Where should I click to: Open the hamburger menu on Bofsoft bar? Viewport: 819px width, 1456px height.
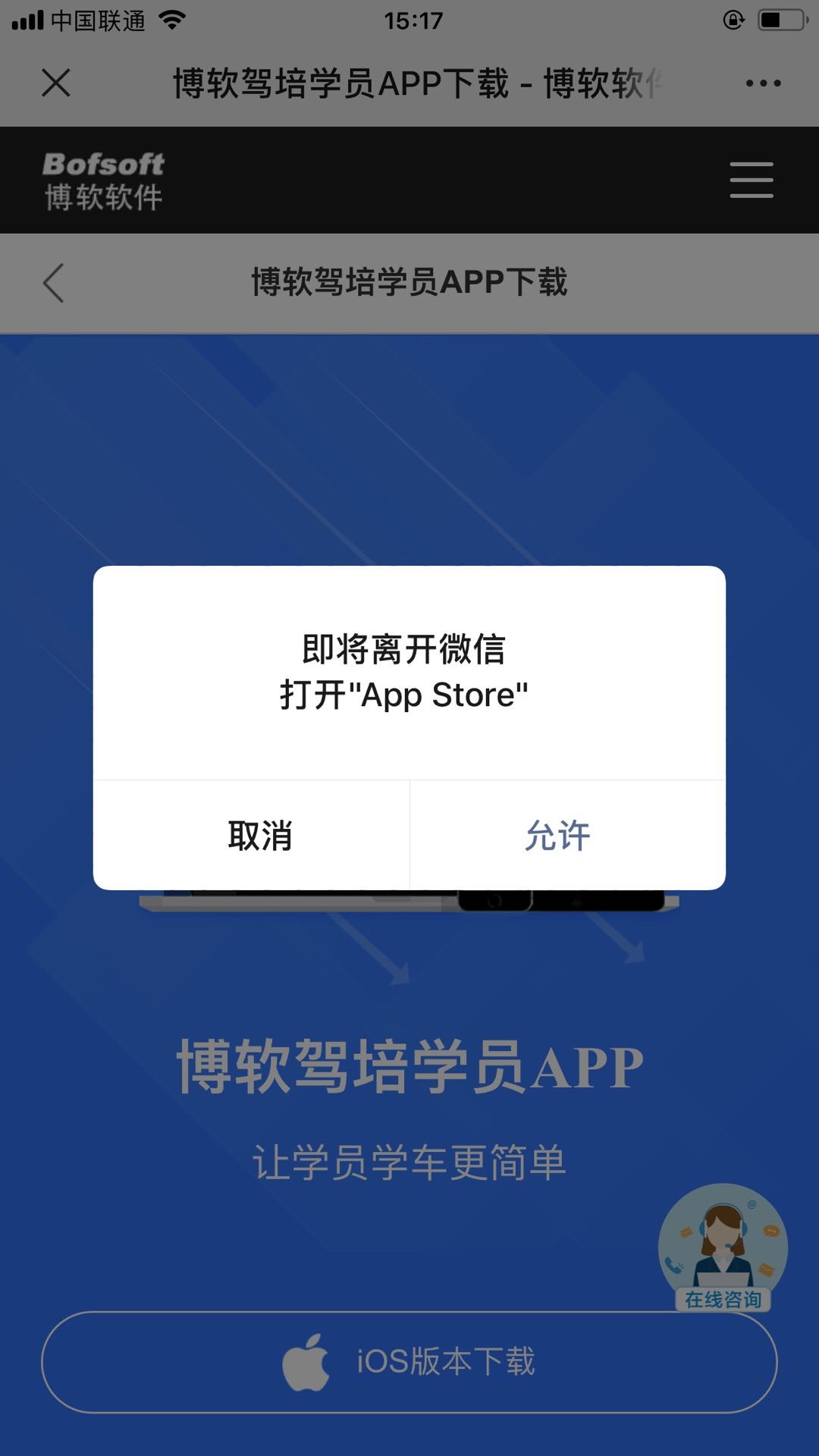(751, 180)
